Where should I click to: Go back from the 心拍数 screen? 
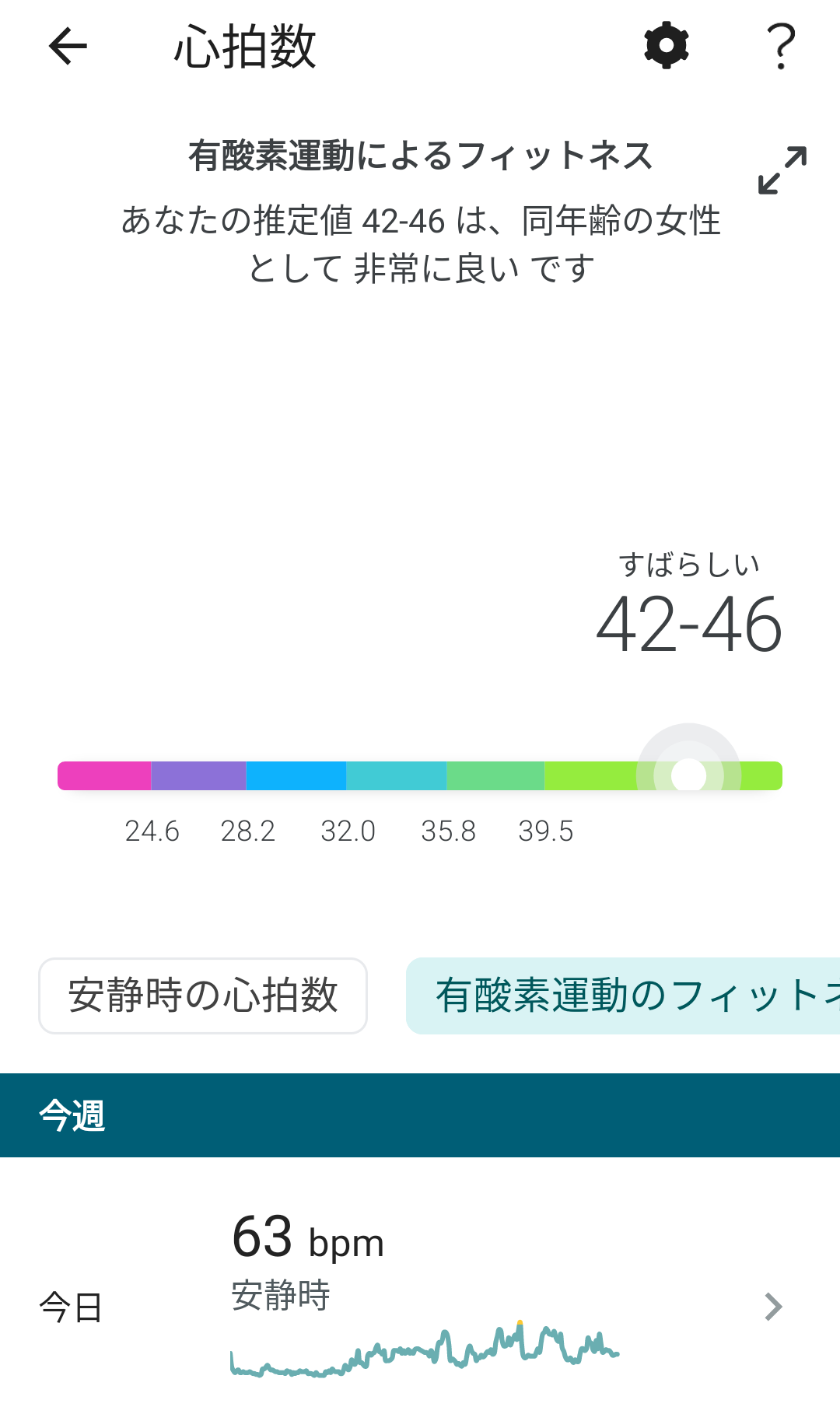[x=68, y=47]
